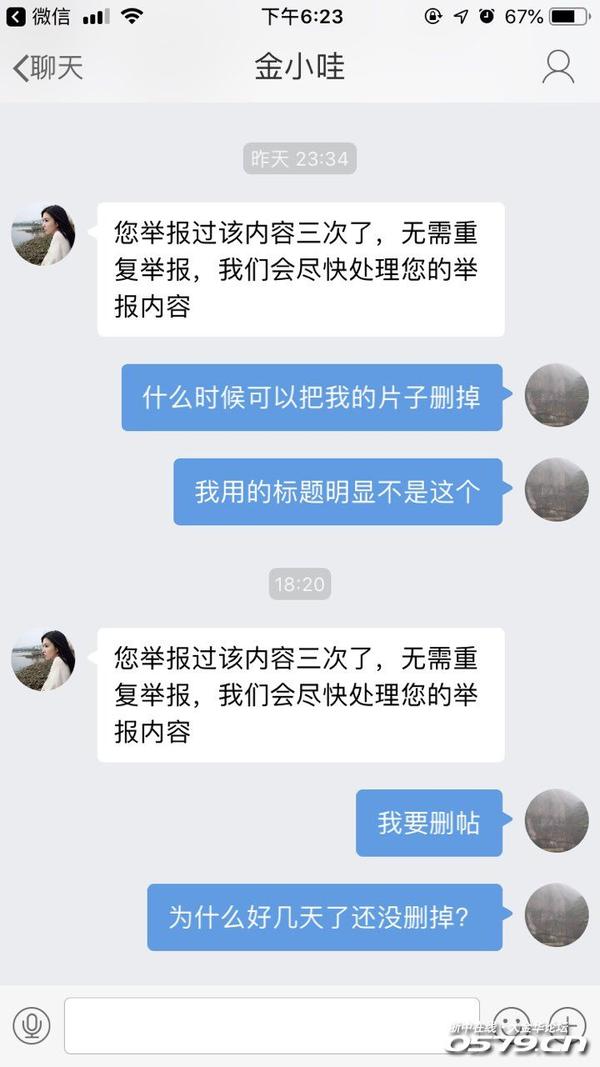Open the plus attachments menu
The width and height of the screenshot is (600, 1067).
point(567,1024)
